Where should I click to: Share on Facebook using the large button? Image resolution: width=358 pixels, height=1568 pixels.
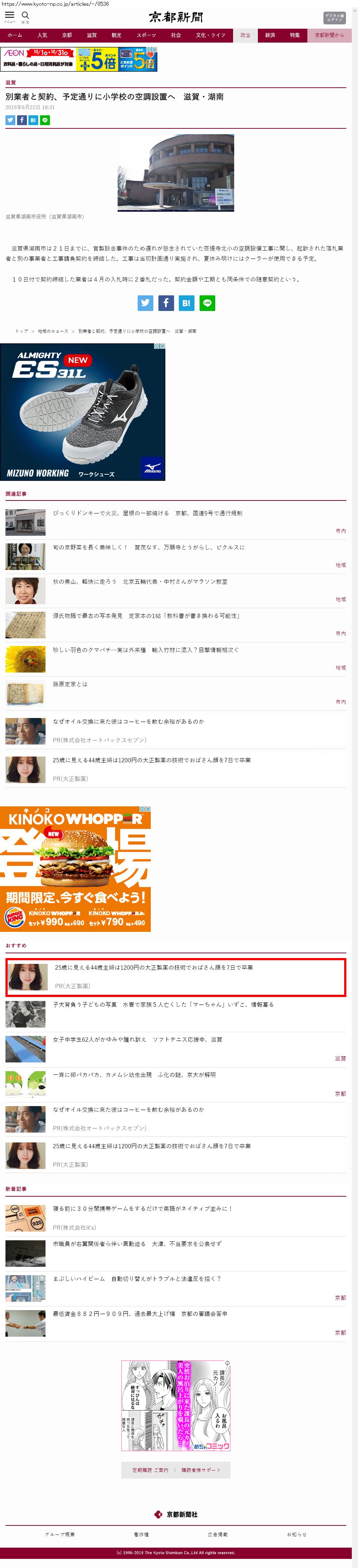coord(166,303)
